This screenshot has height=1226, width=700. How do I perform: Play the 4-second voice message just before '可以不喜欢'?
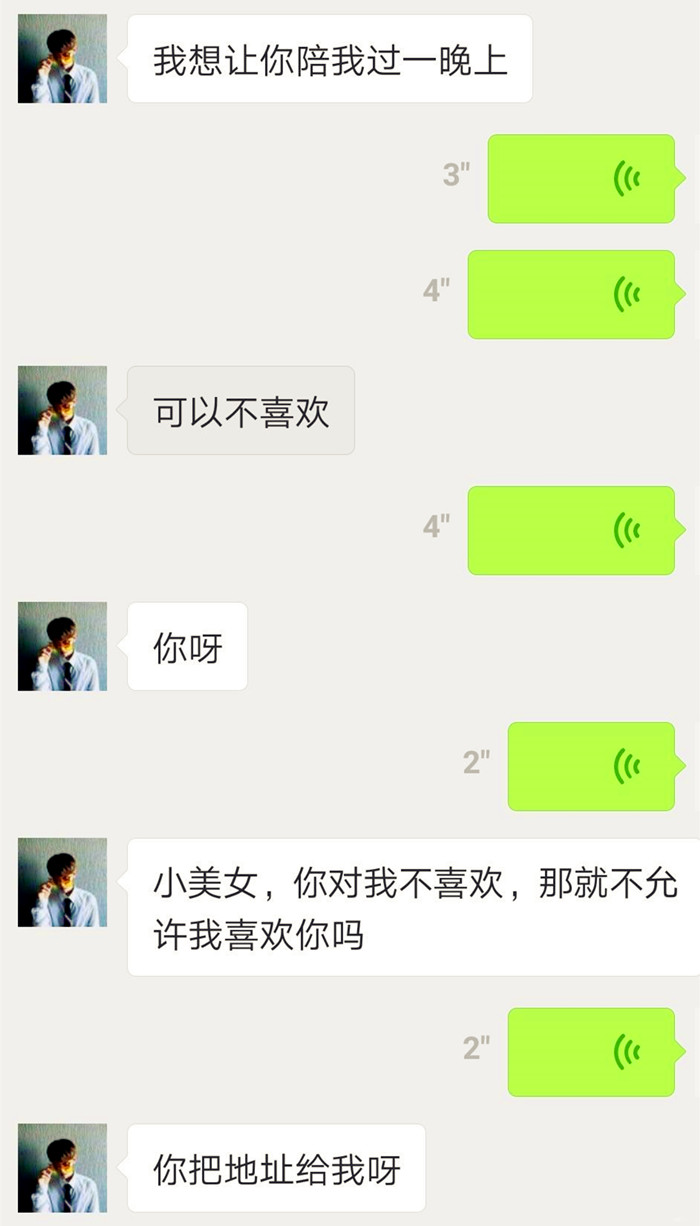pos(571,294)
